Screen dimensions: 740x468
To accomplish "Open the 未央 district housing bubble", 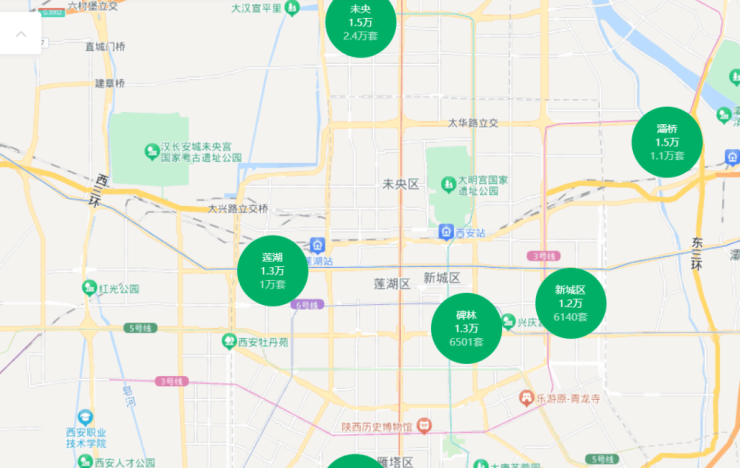I will click(x=359, y=24).
